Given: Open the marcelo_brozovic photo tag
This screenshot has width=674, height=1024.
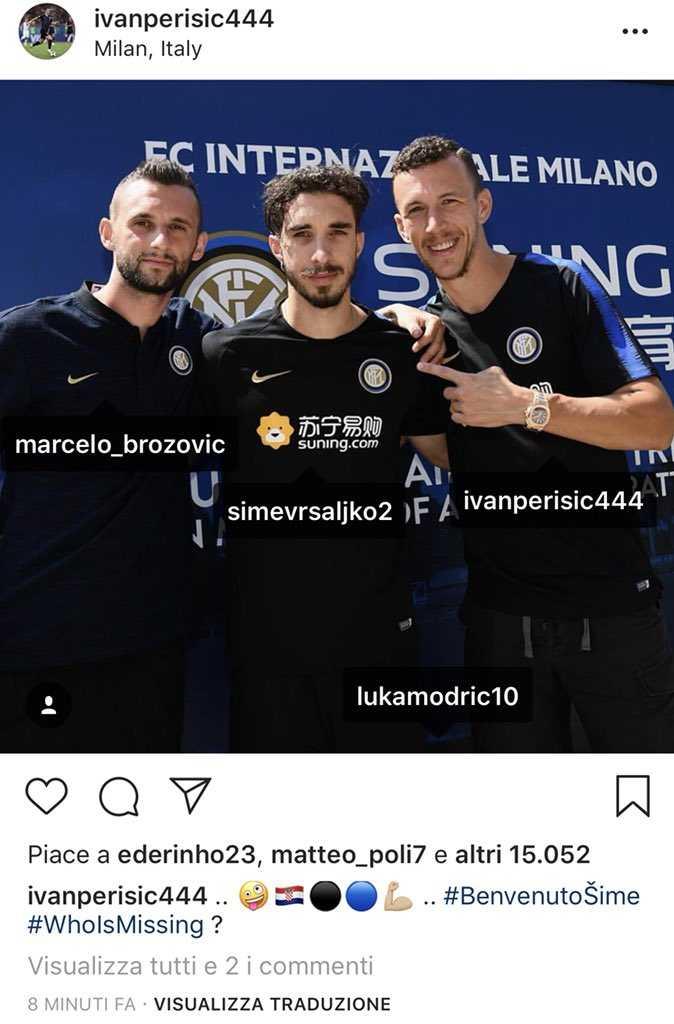Looking at the screenshot, I should pyautogui.click(x=120, y=445).
